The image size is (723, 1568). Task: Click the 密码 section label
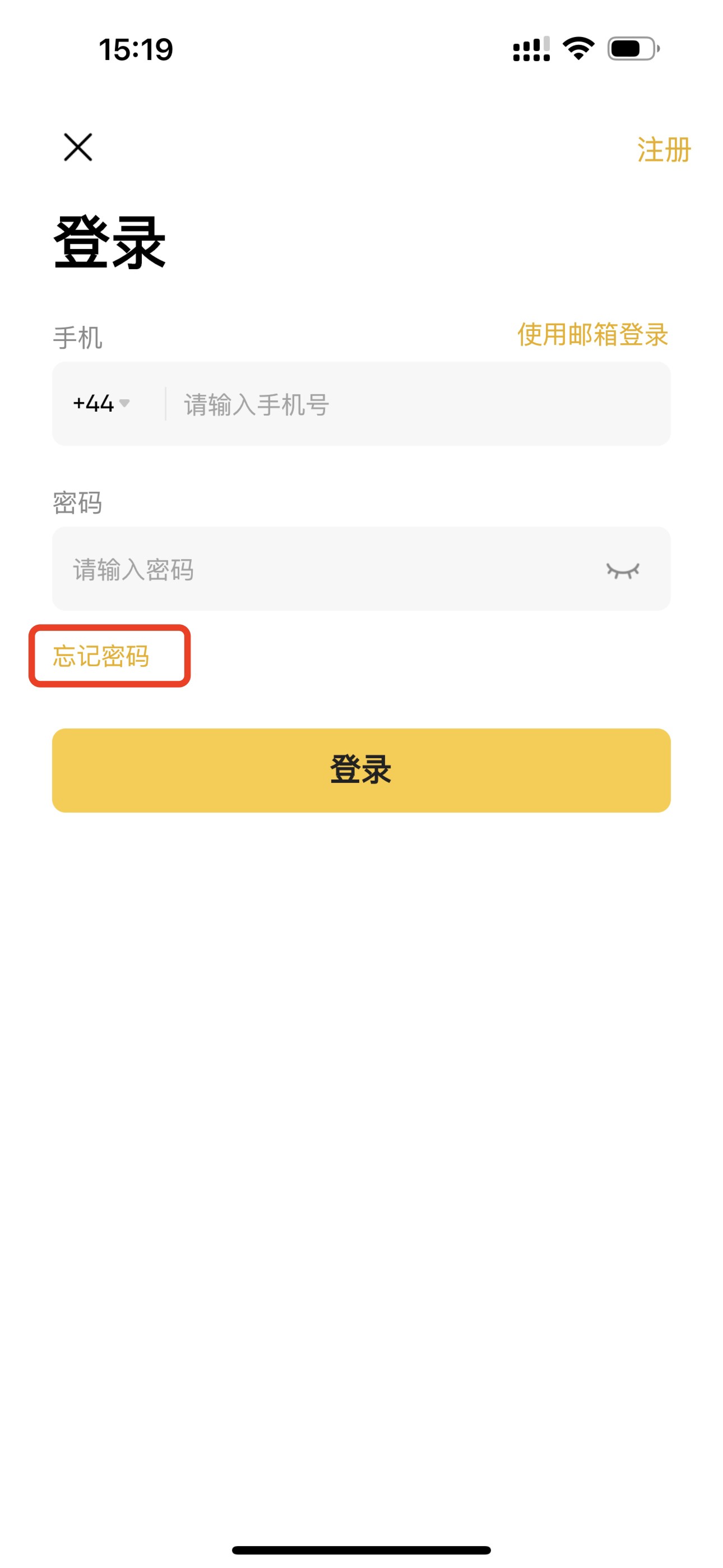(x=78, y=501)
